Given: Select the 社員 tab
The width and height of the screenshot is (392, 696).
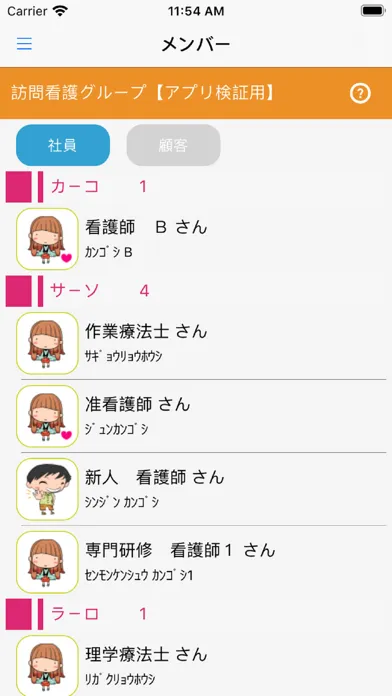Looking at the screenshot, I should pyautogui.click(x=63, y=145).
